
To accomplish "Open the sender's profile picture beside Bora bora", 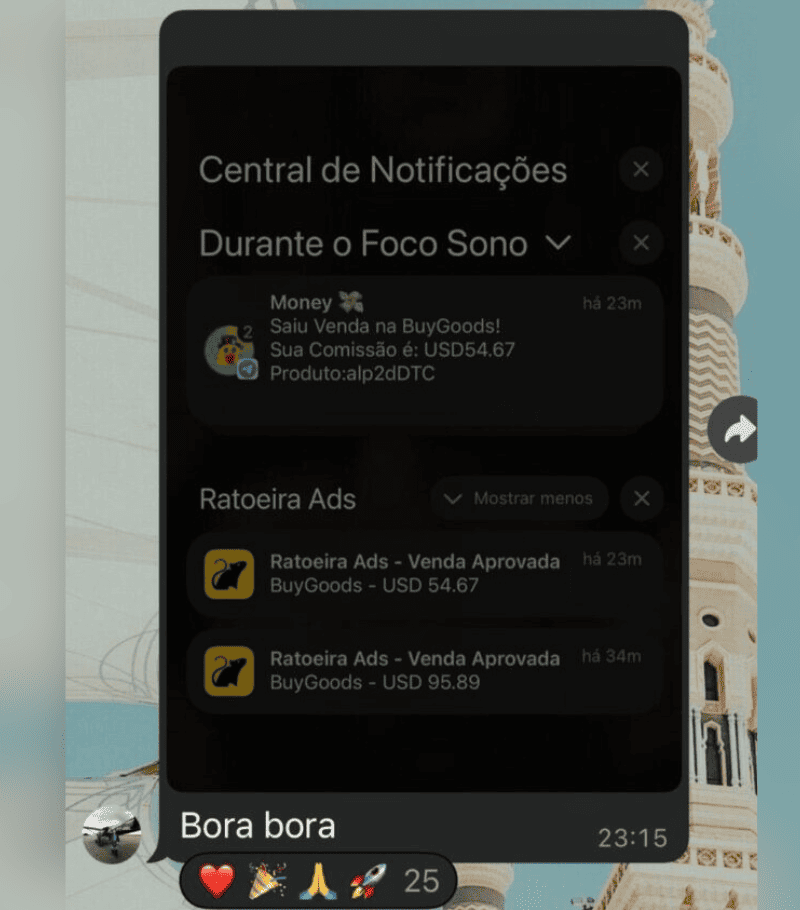I will (x=111, y=835).
